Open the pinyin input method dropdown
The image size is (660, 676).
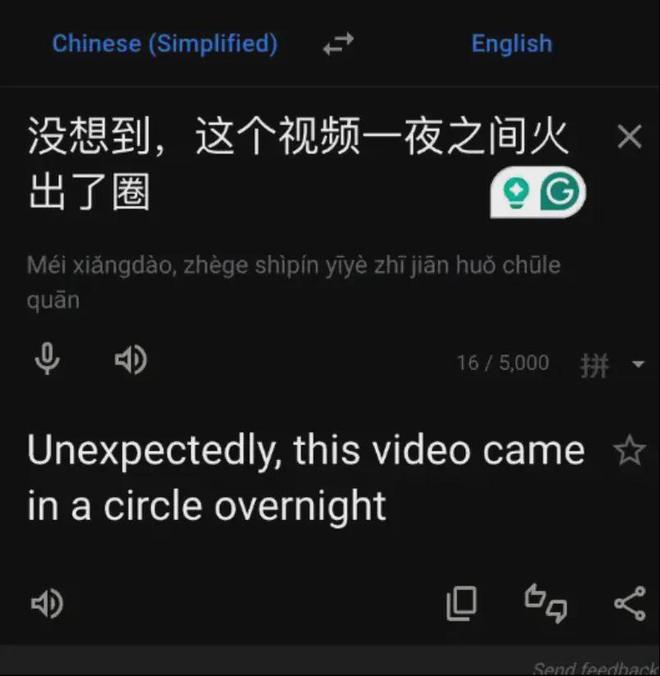(x=612, y=365)
